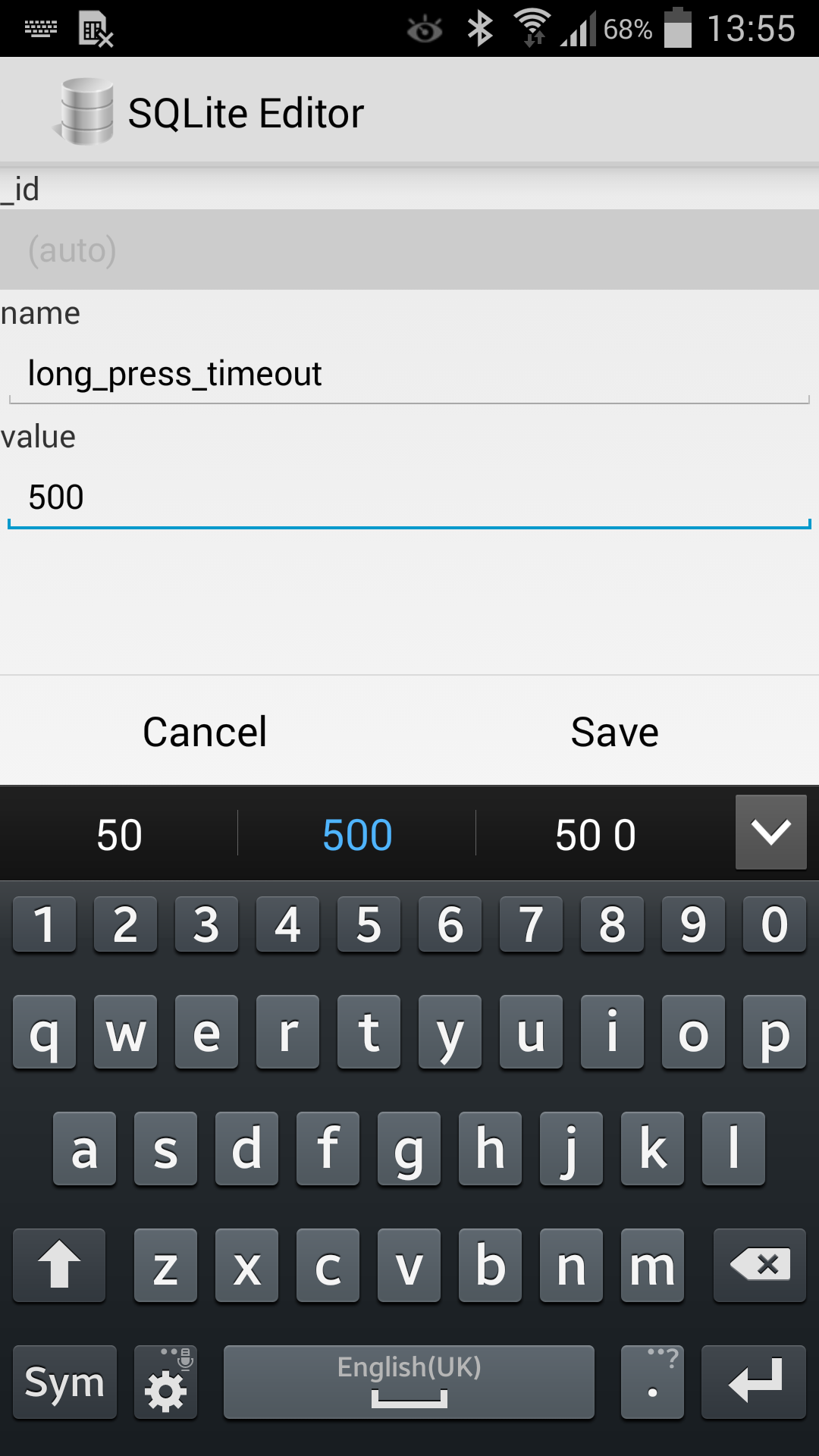Switch to symbols with Sym key
The width and height of the screenshot is (819, 1456).
(x=64, y=1382)
